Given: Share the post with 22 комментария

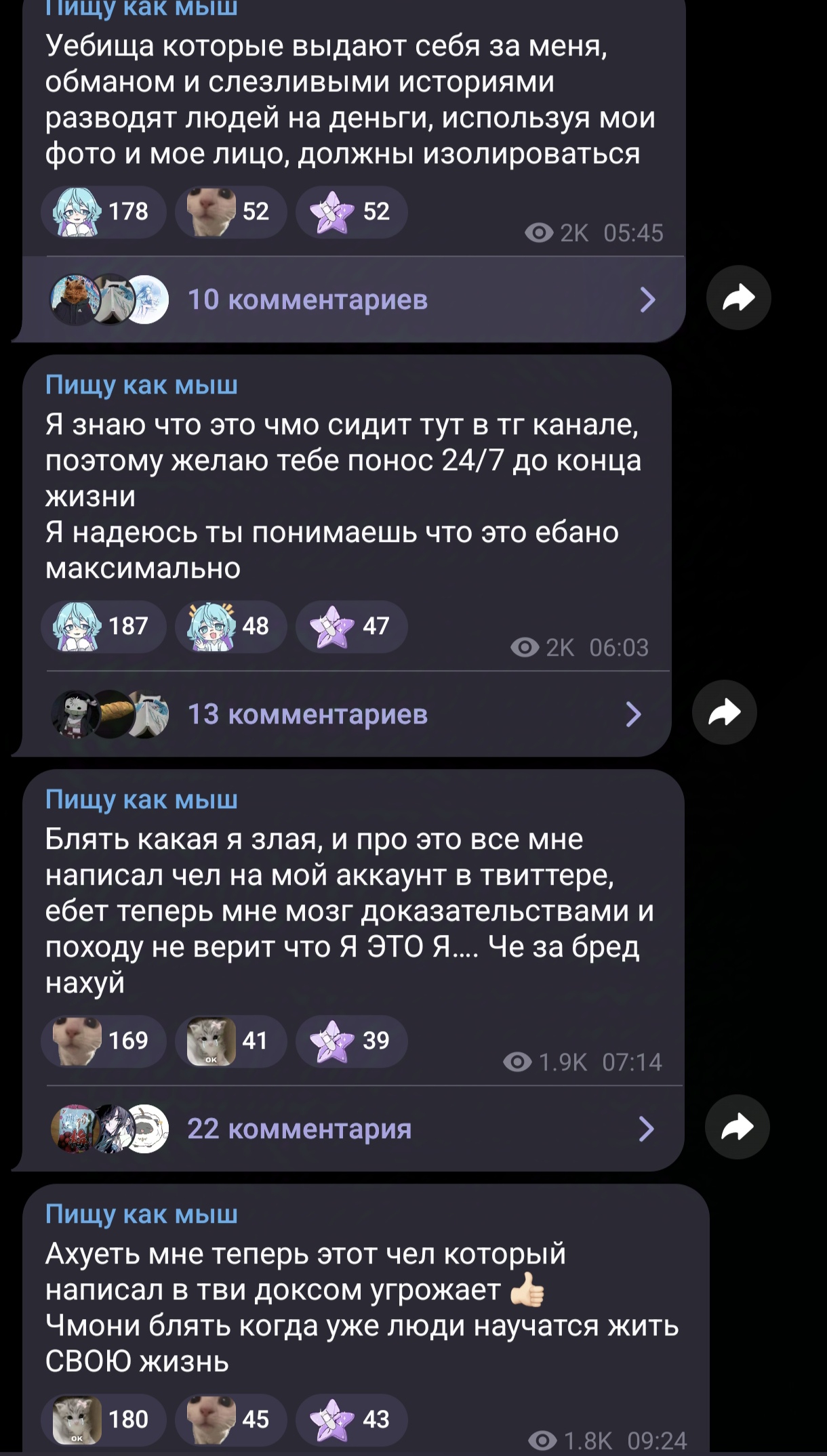Looking at the screenshot, I should pyautogui.click(x=737, y=1127).
